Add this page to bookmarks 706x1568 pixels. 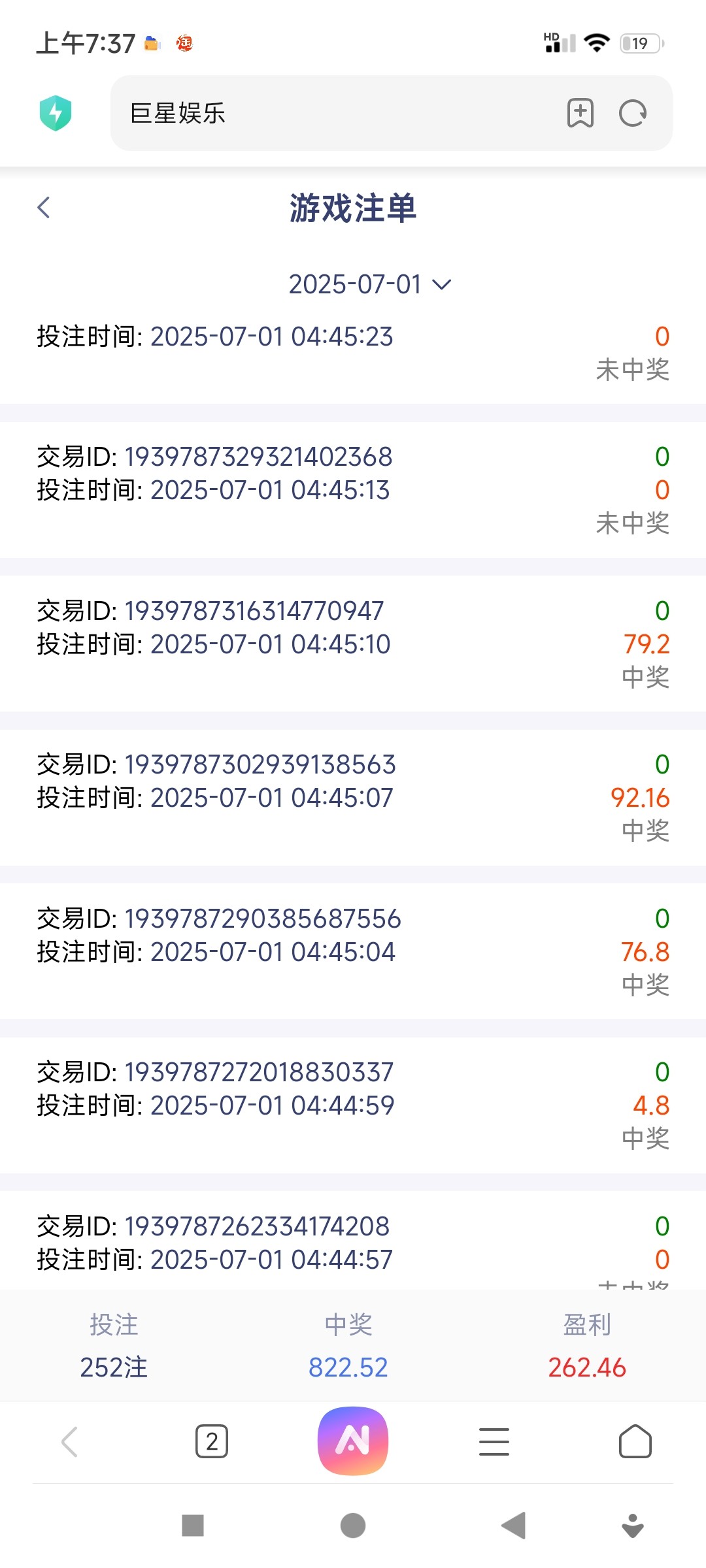[580, 113]
